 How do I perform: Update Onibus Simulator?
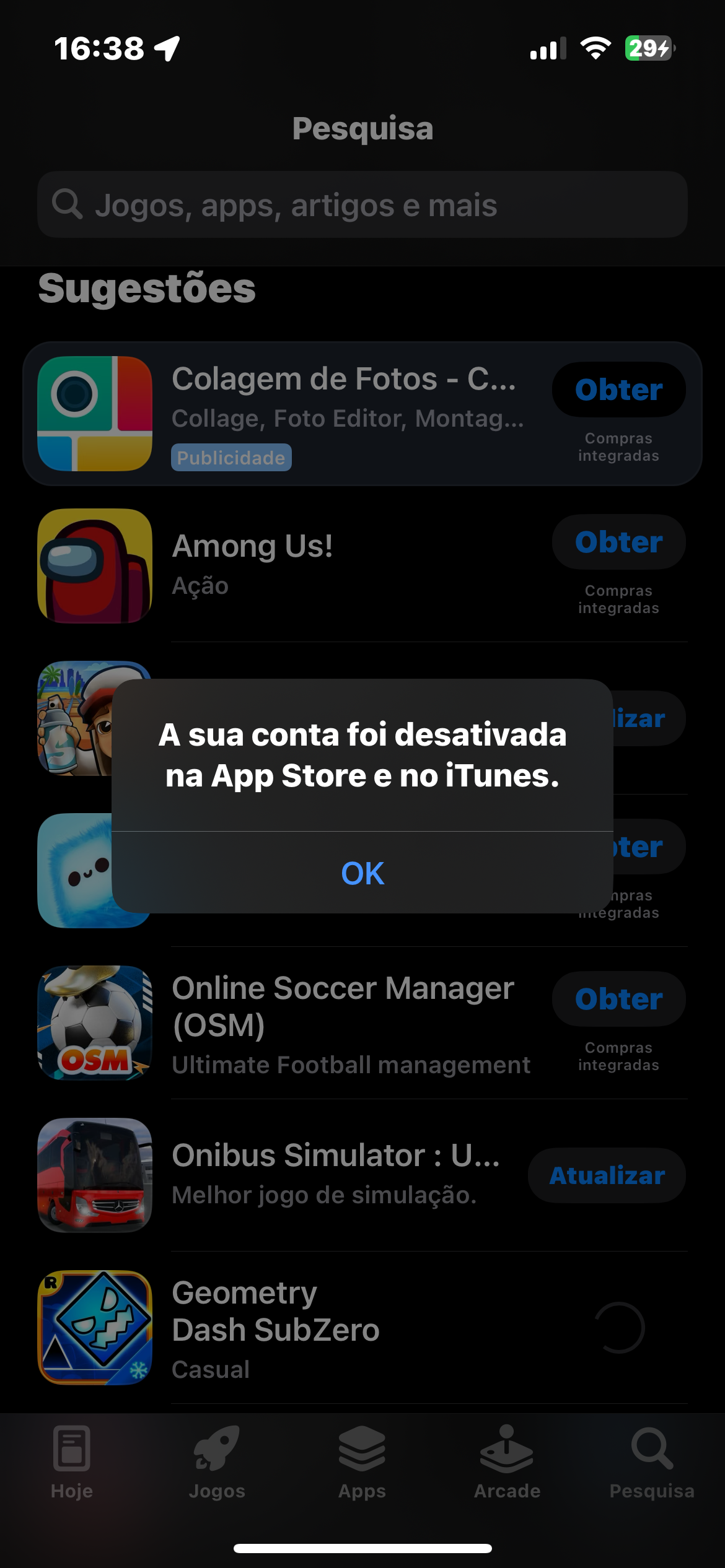click(607, 1175)
